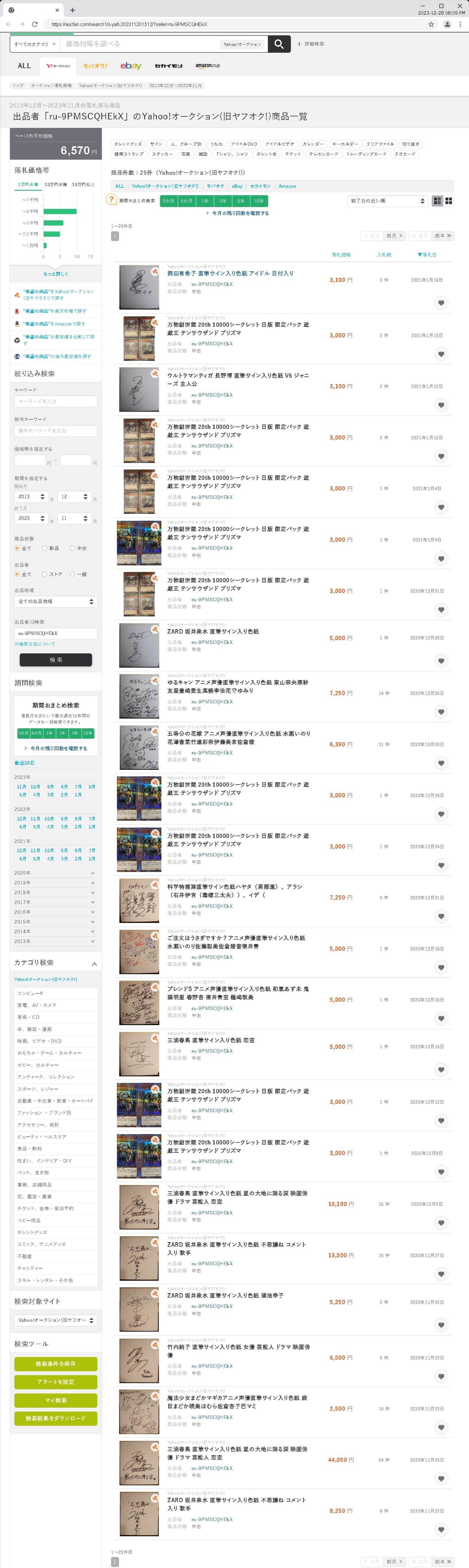Open 岡田有希子 直筆サイン入り色紙 listing

[230, 273]
